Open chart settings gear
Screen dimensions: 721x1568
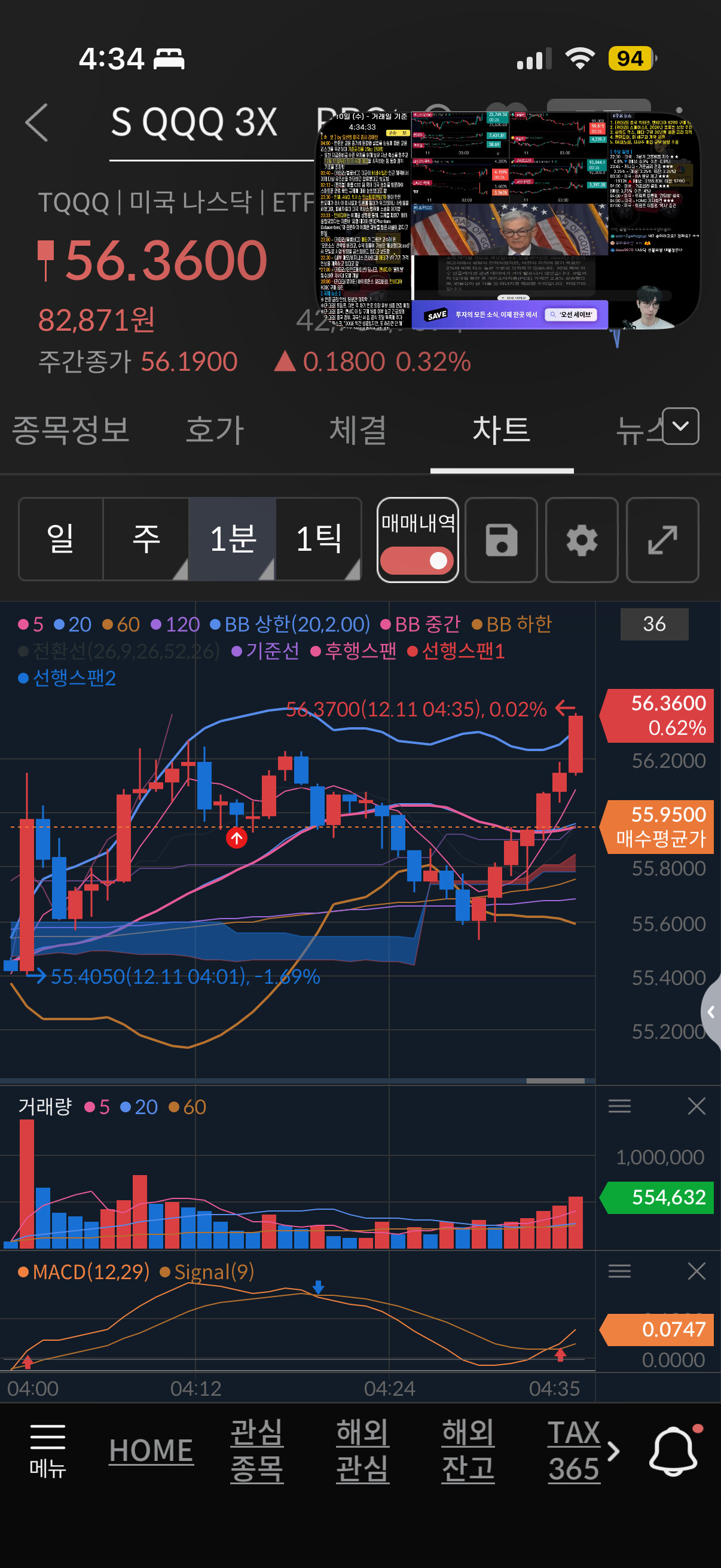coord(582,540)
